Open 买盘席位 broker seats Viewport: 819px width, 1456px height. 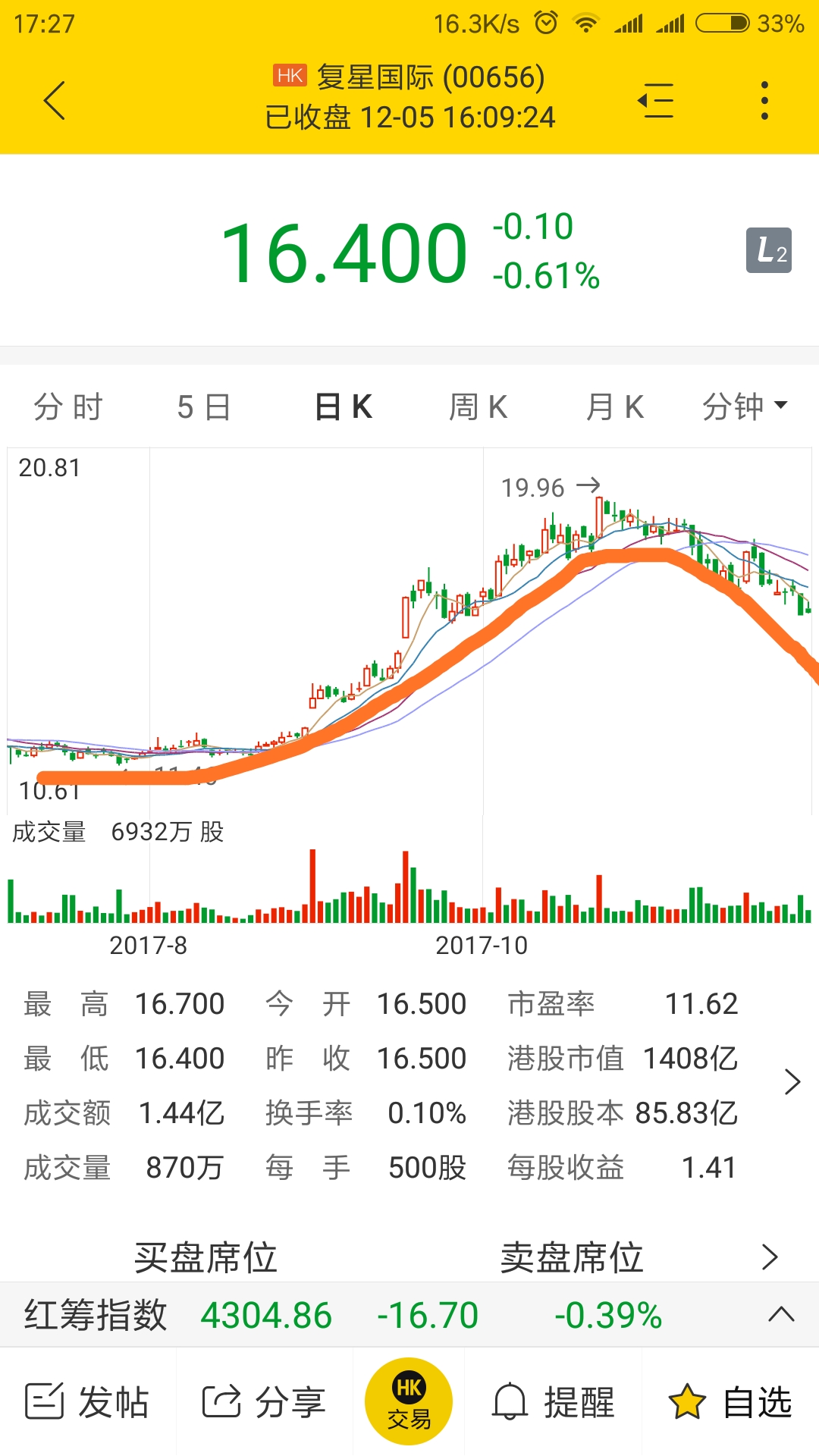(206, 1257)
